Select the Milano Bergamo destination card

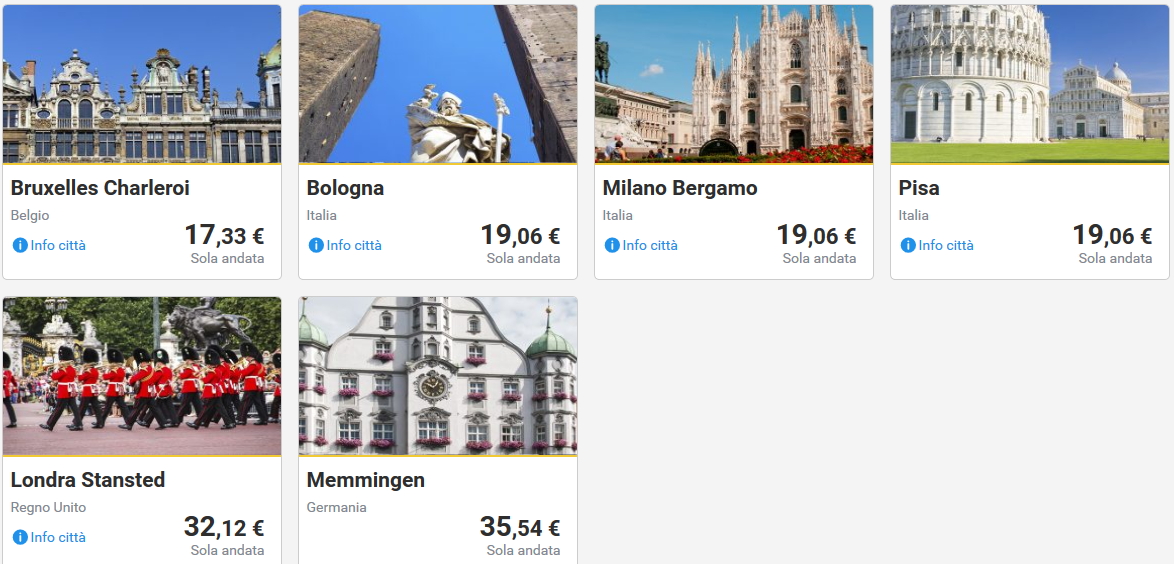tap(733, 100)
